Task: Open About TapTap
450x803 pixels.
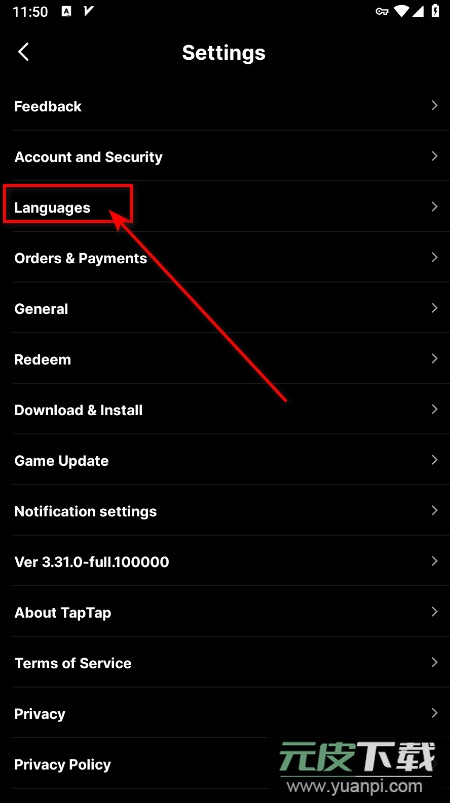Action: click(x=225, y=612)
